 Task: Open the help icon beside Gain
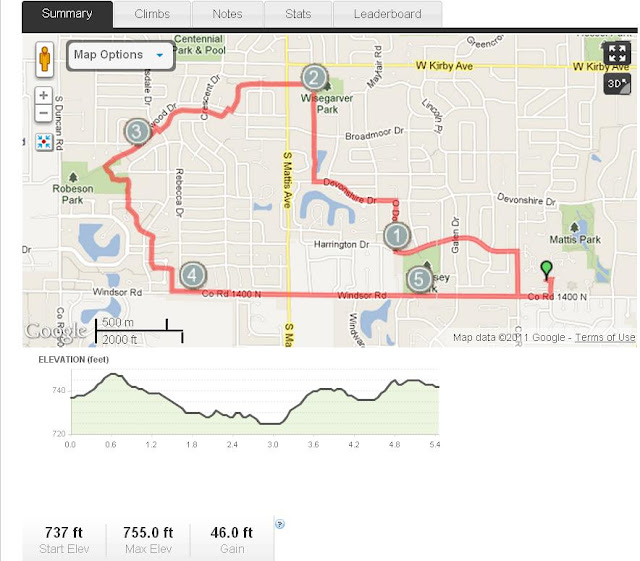pyautogui.click(x=279, y=523)
